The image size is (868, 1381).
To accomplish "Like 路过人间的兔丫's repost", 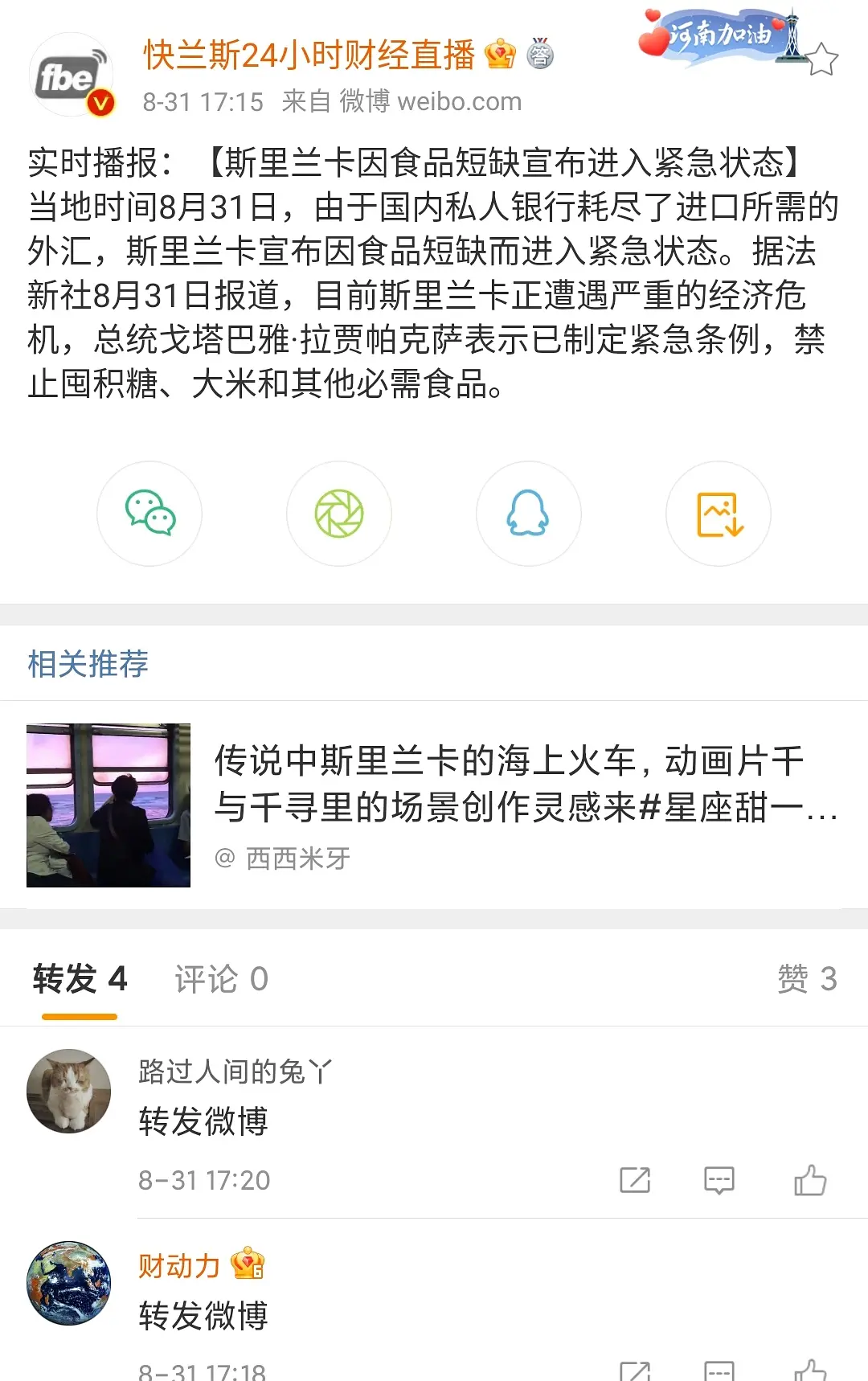I will tap(809, 1180).
